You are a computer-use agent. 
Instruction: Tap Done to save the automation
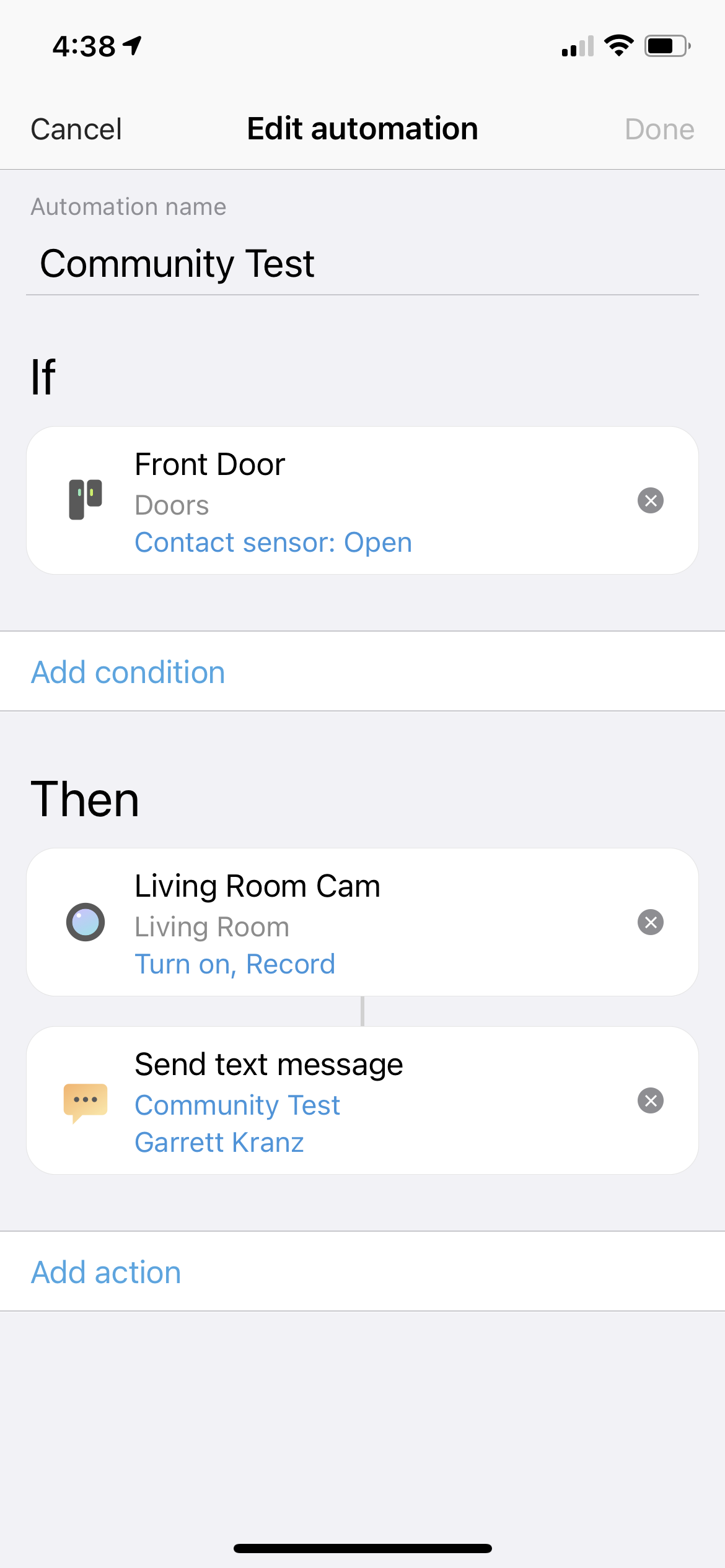pyautogui.click(x=659, y=129)
